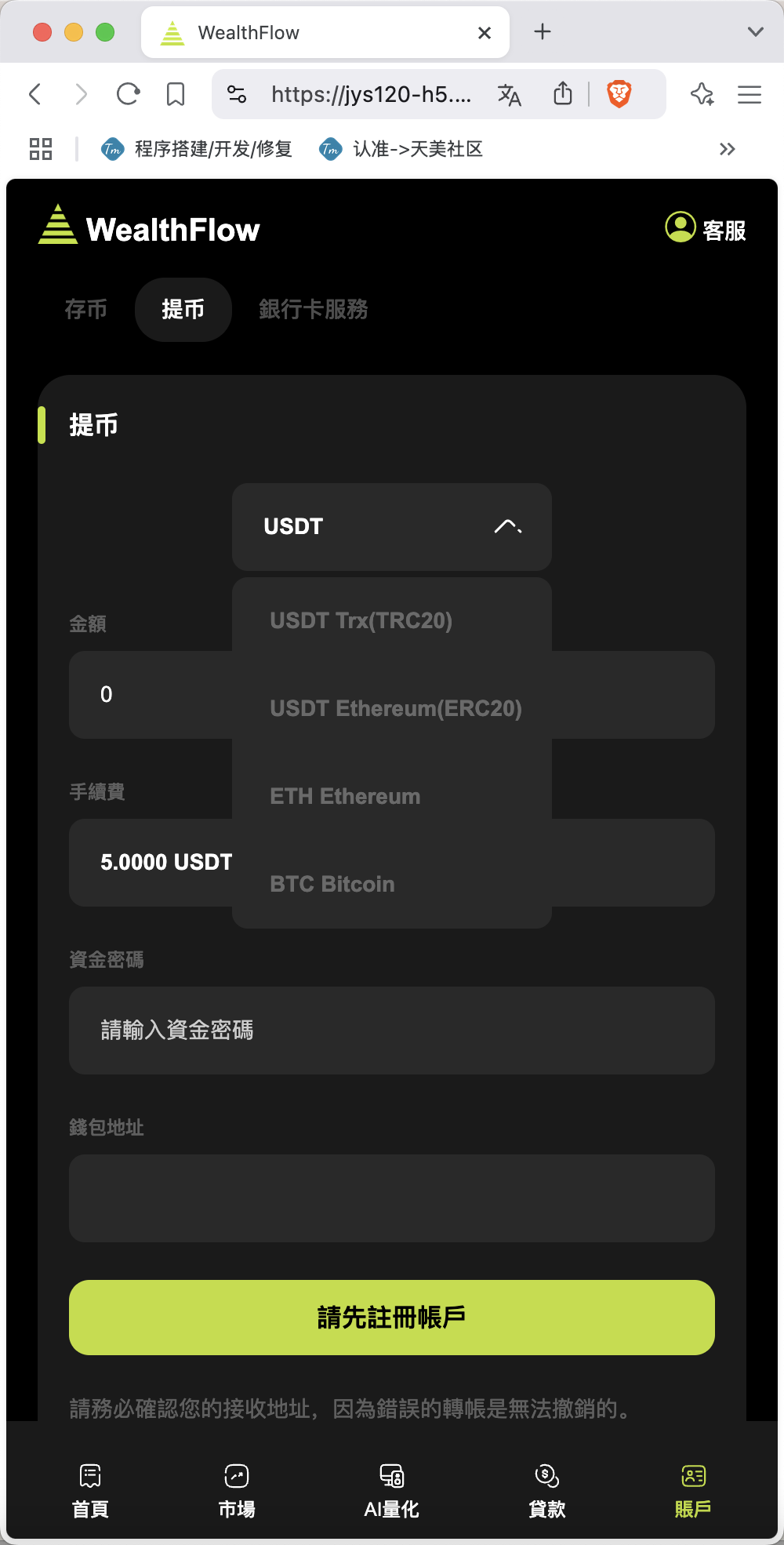The width and height of the screenshot is (784, 1545).
Task: Switch to the 貸款 loan tab
Action: 546,1492
